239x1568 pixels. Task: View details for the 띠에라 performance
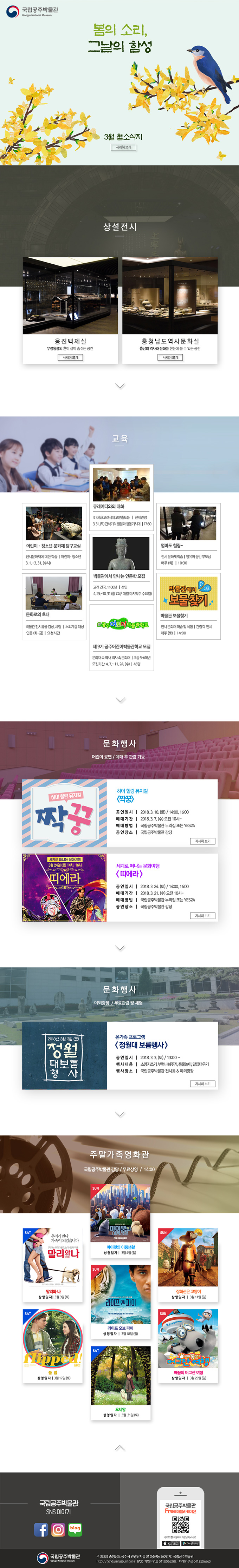(202, 915)
